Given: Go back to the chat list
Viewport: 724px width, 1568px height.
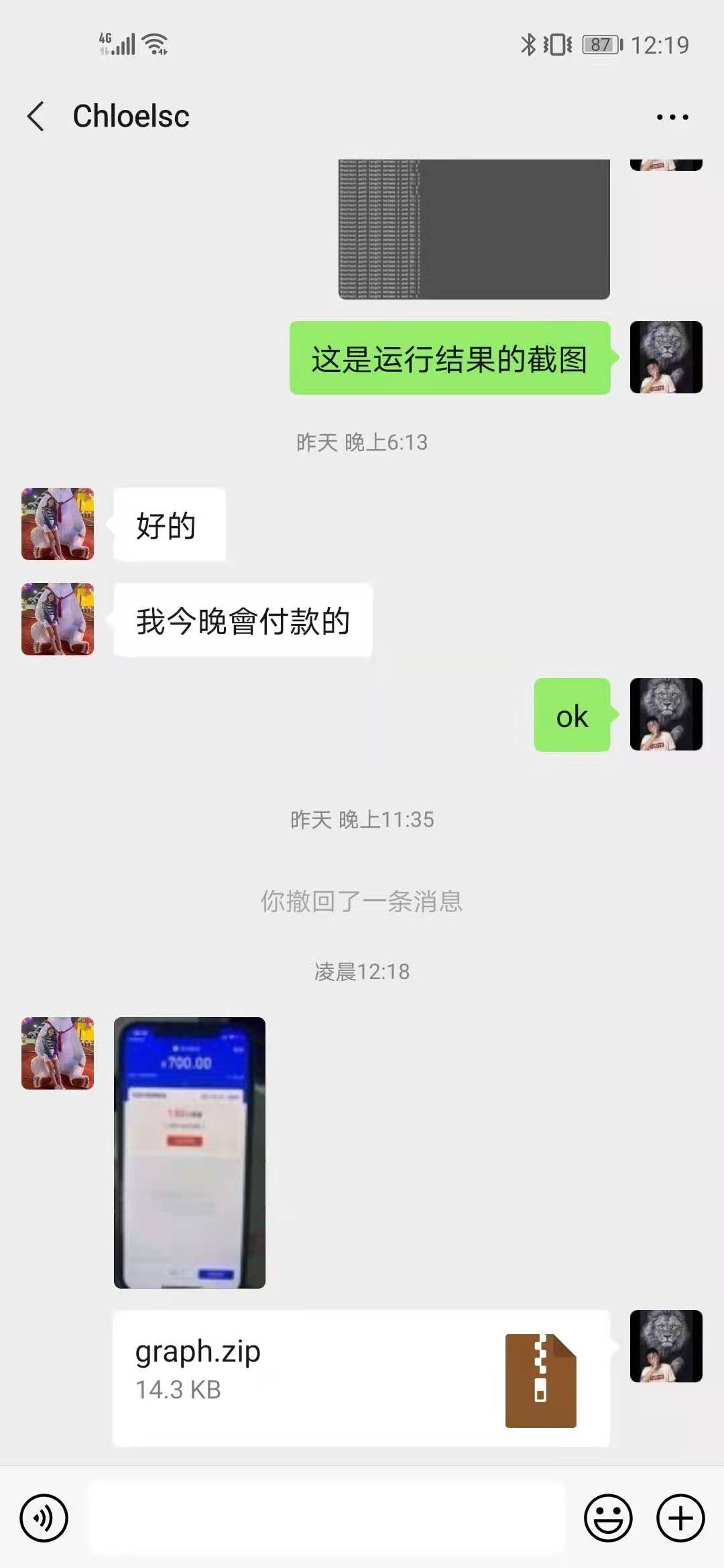Looking at the screenshot, I should tap(36, 116).
